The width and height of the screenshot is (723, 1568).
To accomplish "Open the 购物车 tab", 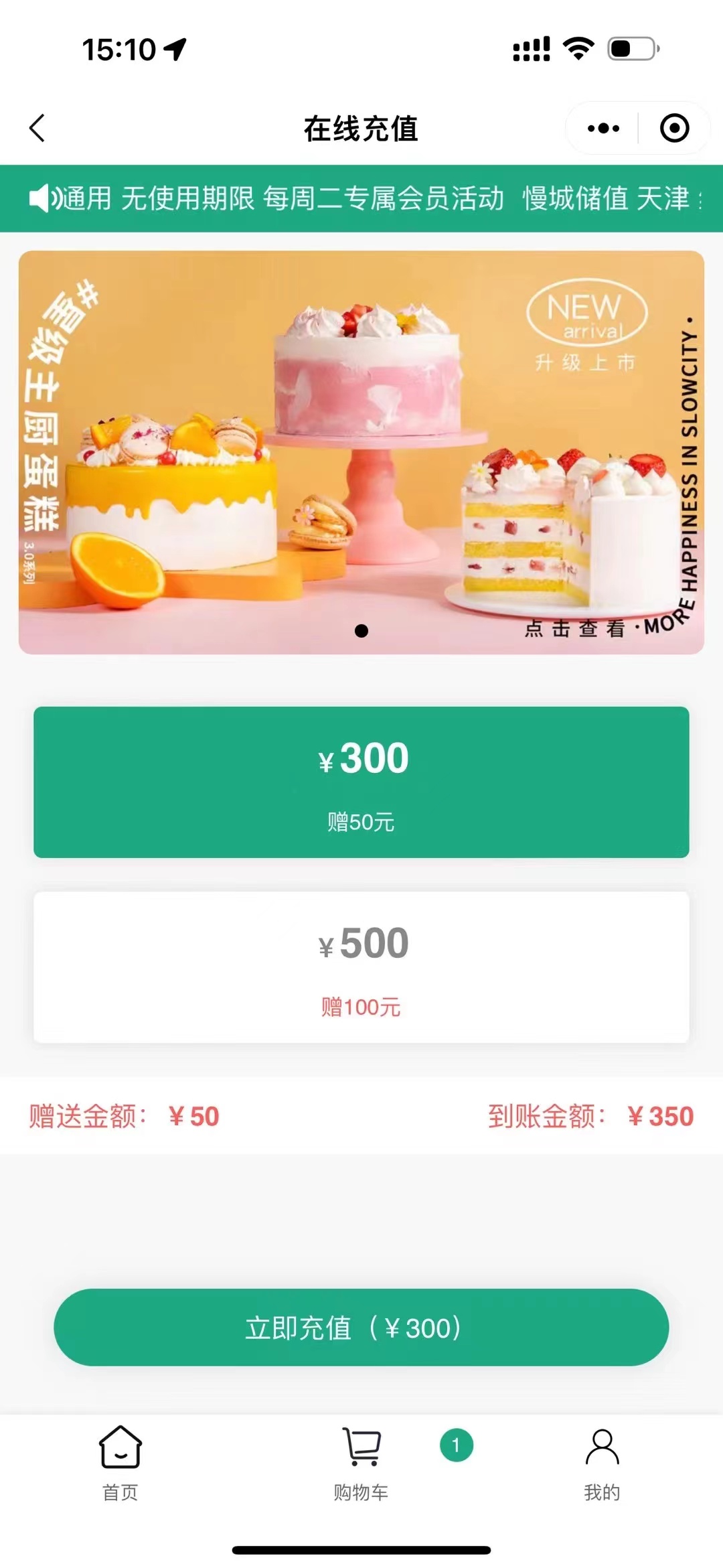I will pos(361,1464).
